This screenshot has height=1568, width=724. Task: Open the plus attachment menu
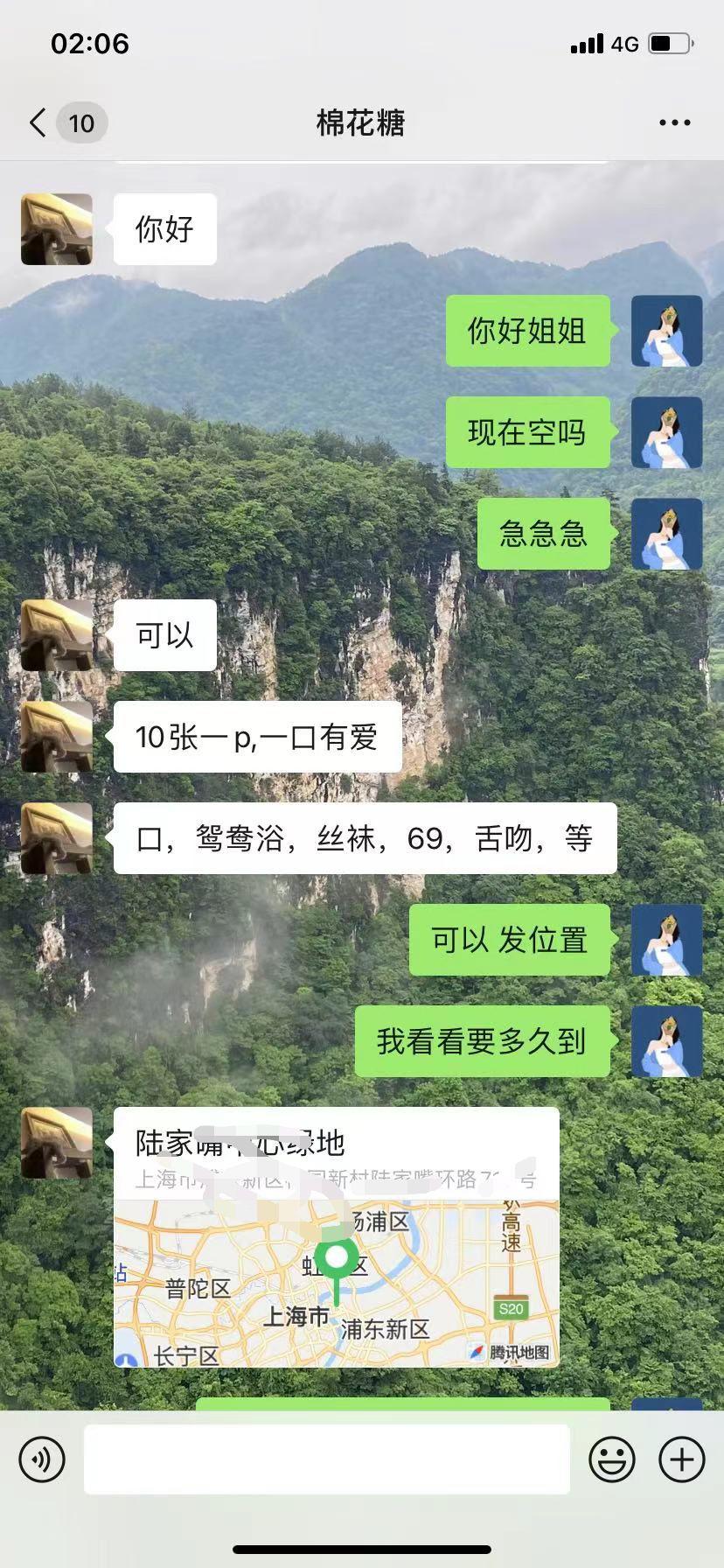[681, 1459]
